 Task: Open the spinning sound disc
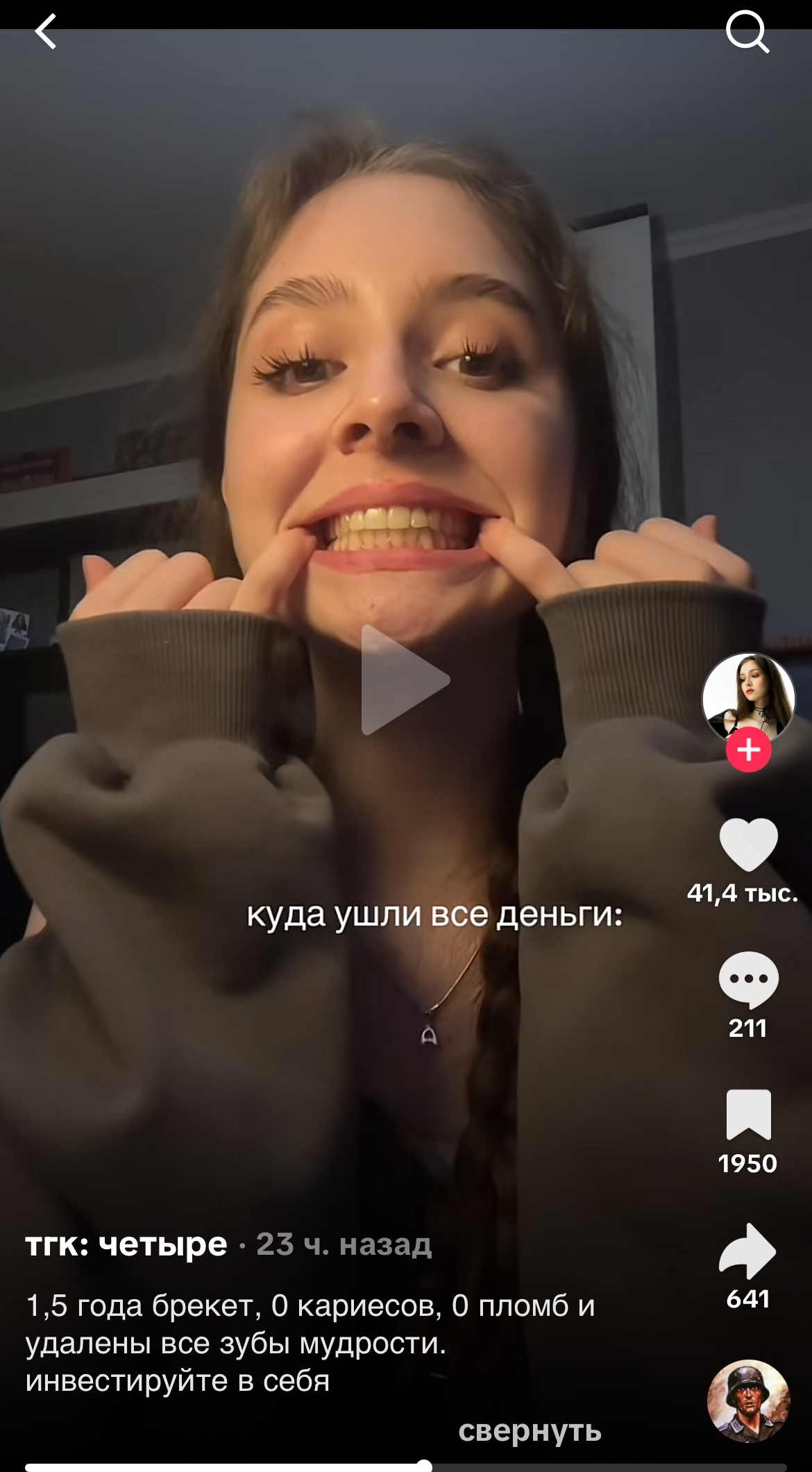tap(748, 1401)
